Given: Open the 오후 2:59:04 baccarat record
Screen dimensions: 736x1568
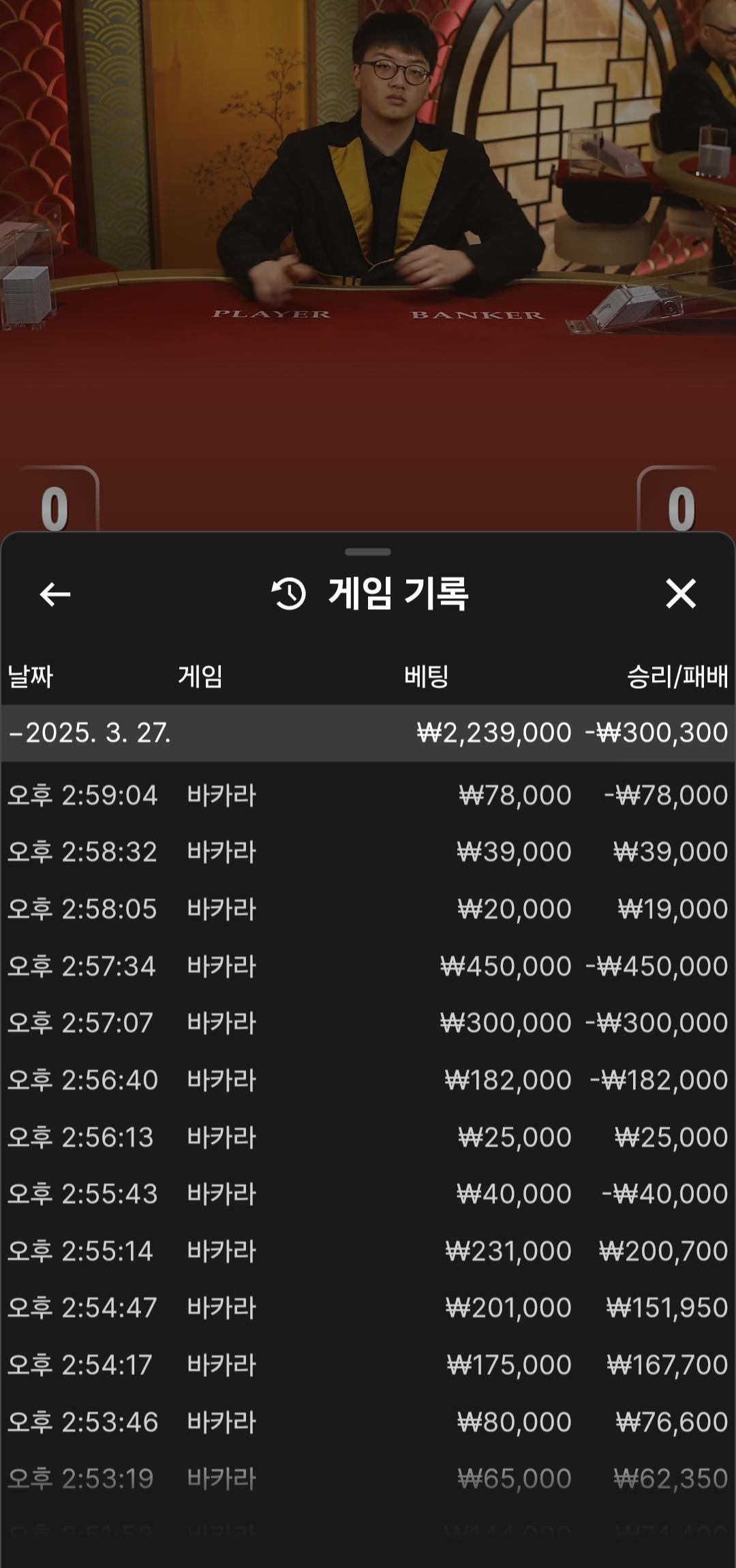Looking at the screenshot, I should coord(368,795).
